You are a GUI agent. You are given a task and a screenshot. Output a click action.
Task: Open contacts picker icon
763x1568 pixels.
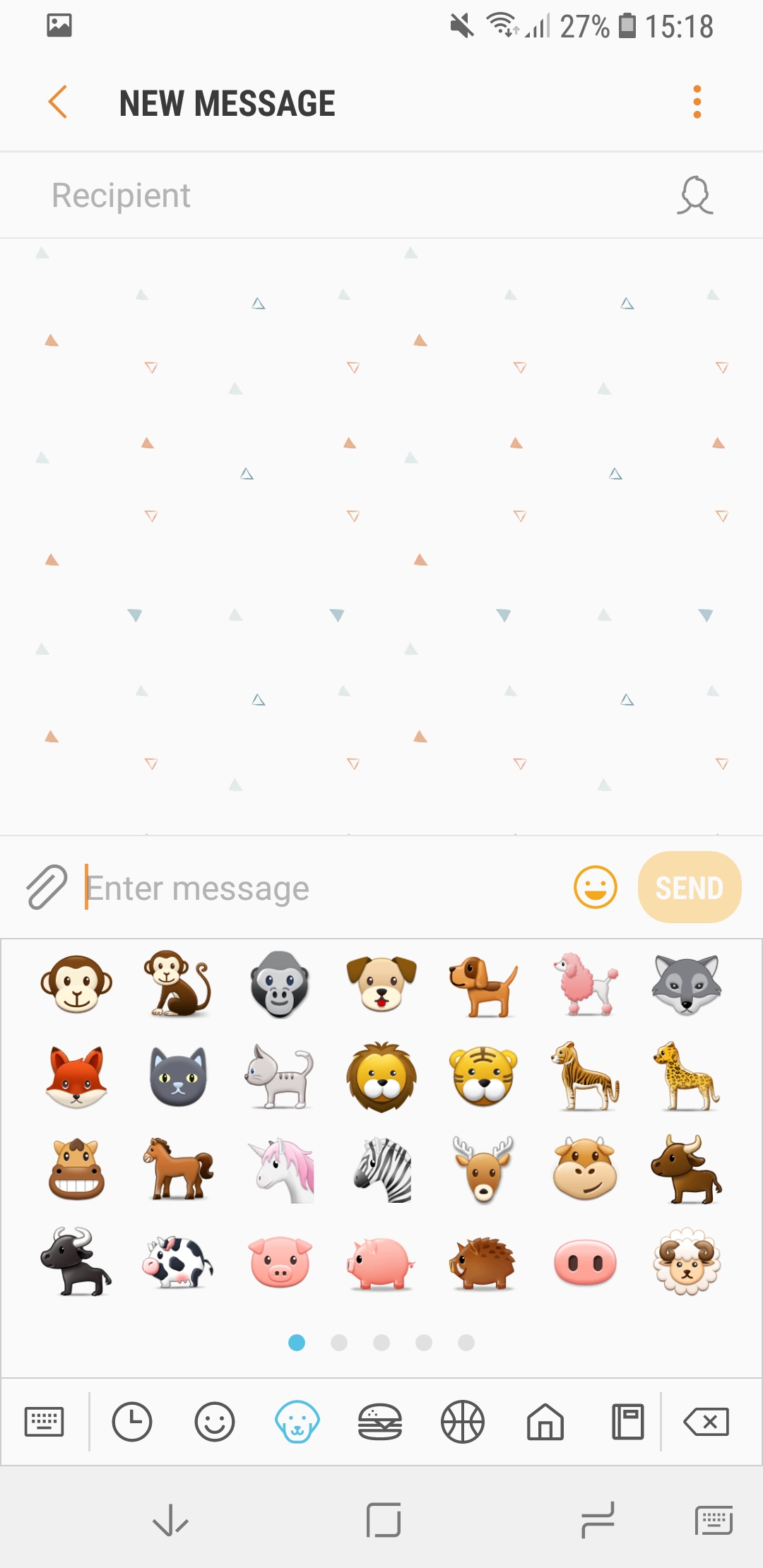click(695, 196)
